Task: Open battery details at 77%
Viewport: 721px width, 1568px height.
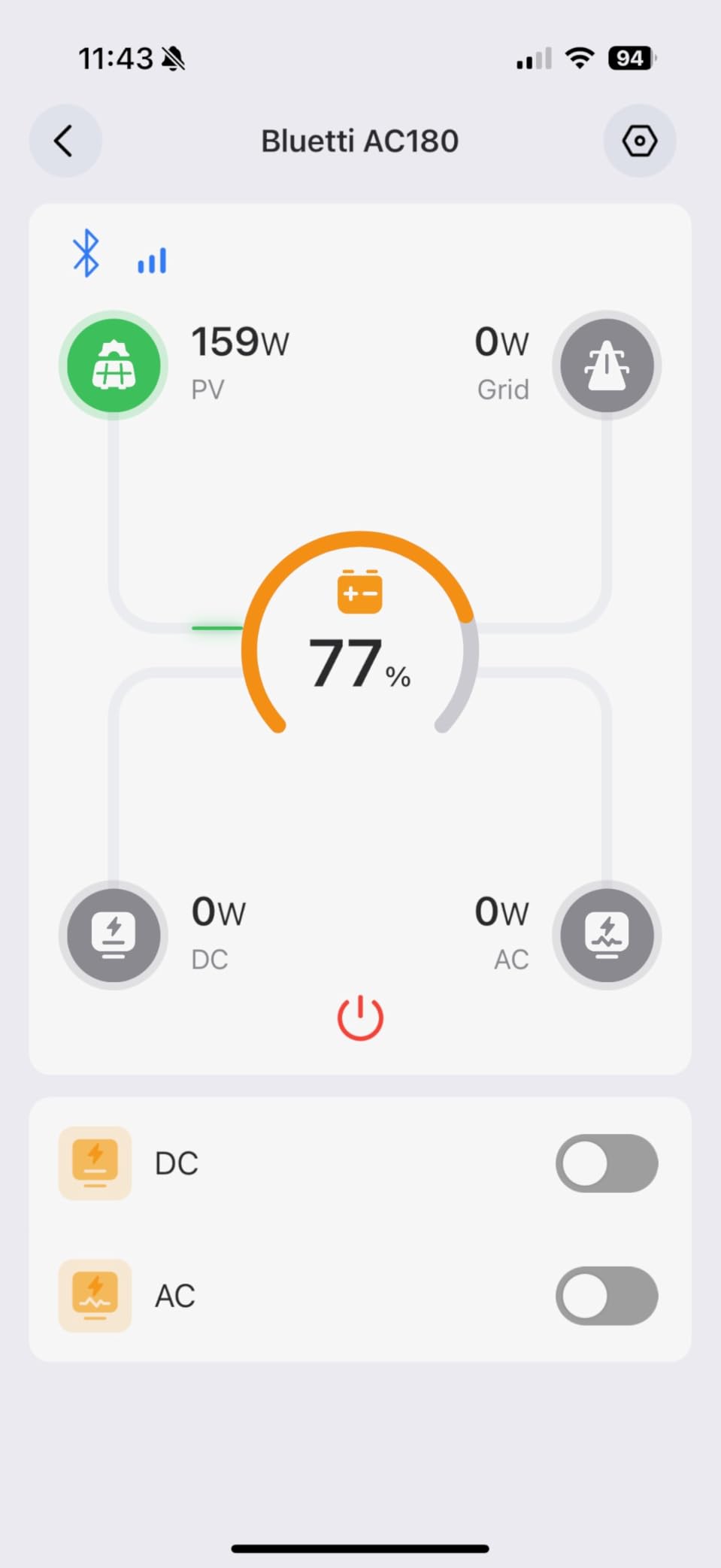Action: point(360,647)
